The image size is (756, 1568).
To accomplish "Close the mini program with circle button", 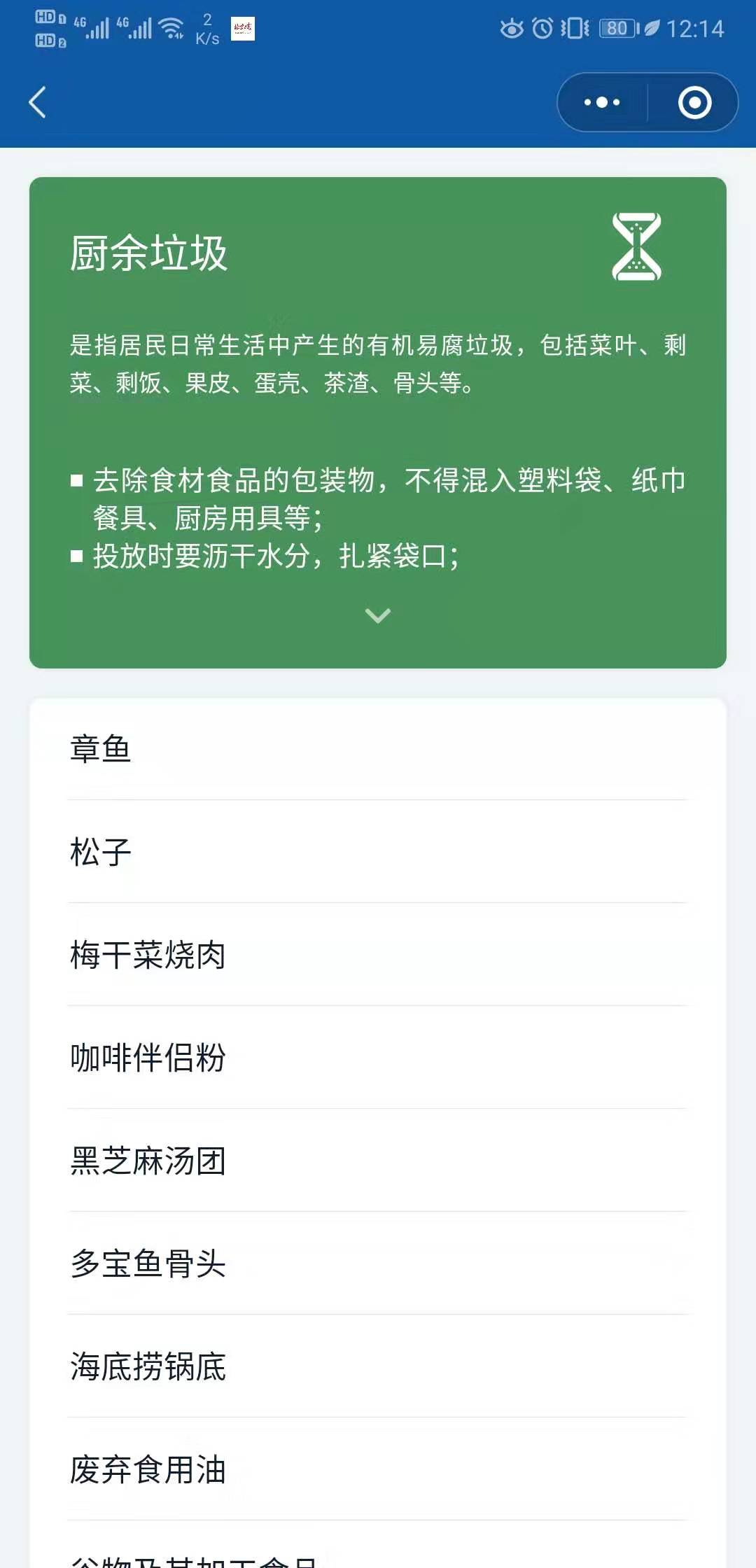I will (x=694, y=102).
